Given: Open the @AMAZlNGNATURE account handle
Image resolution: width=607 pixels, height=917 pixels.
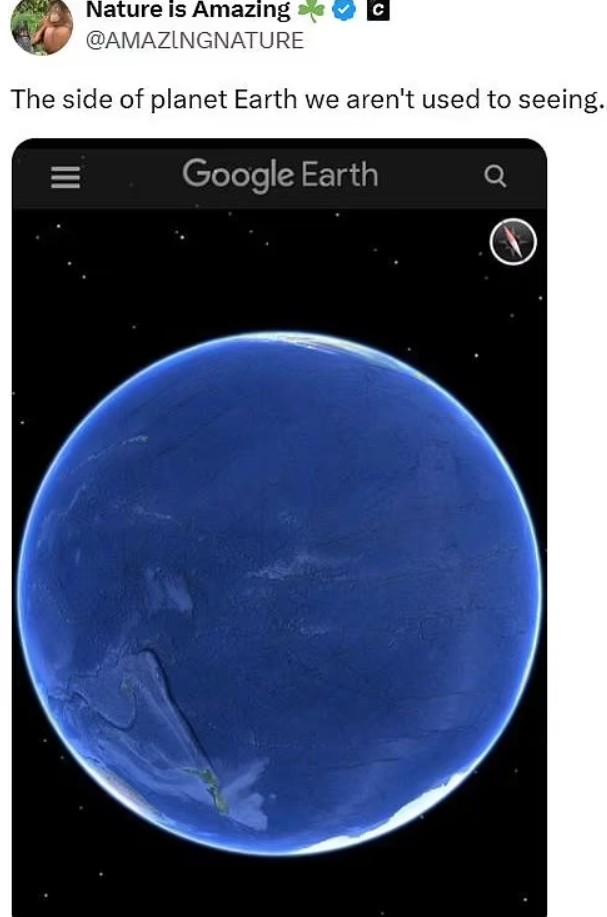Looking at the screenshot, I should (194, 41).
